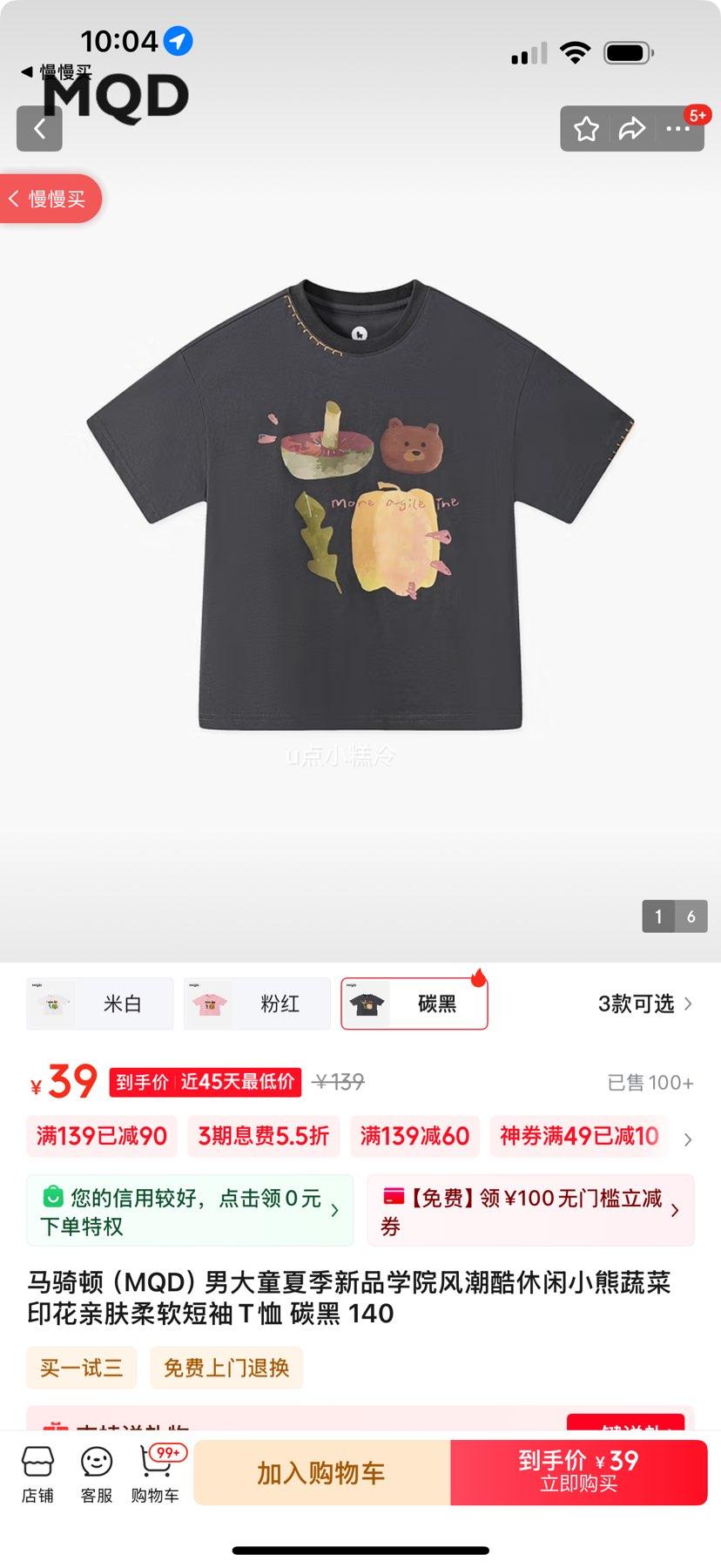Open the 店铺 store page
This screenshot has width=721, height=1568.
tap(37, 1474)
